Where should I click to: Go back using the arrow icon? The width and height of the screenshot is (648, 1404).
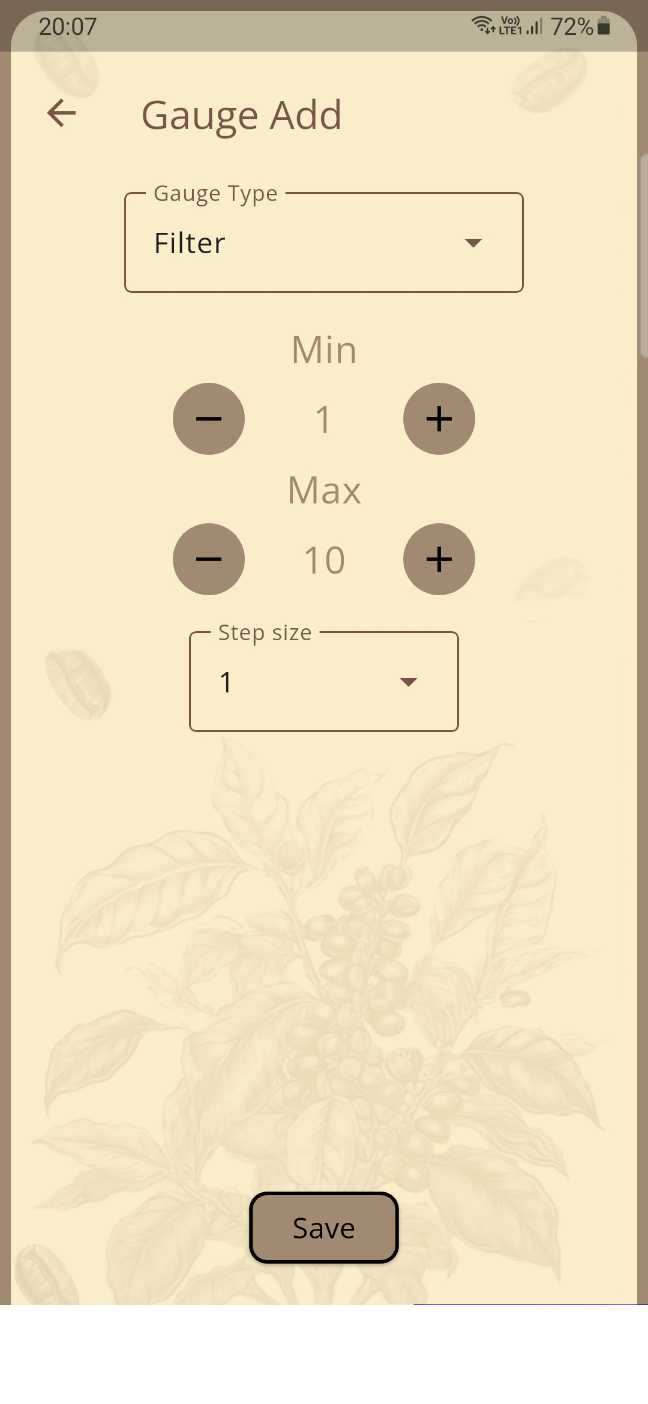tap(62, 114)
